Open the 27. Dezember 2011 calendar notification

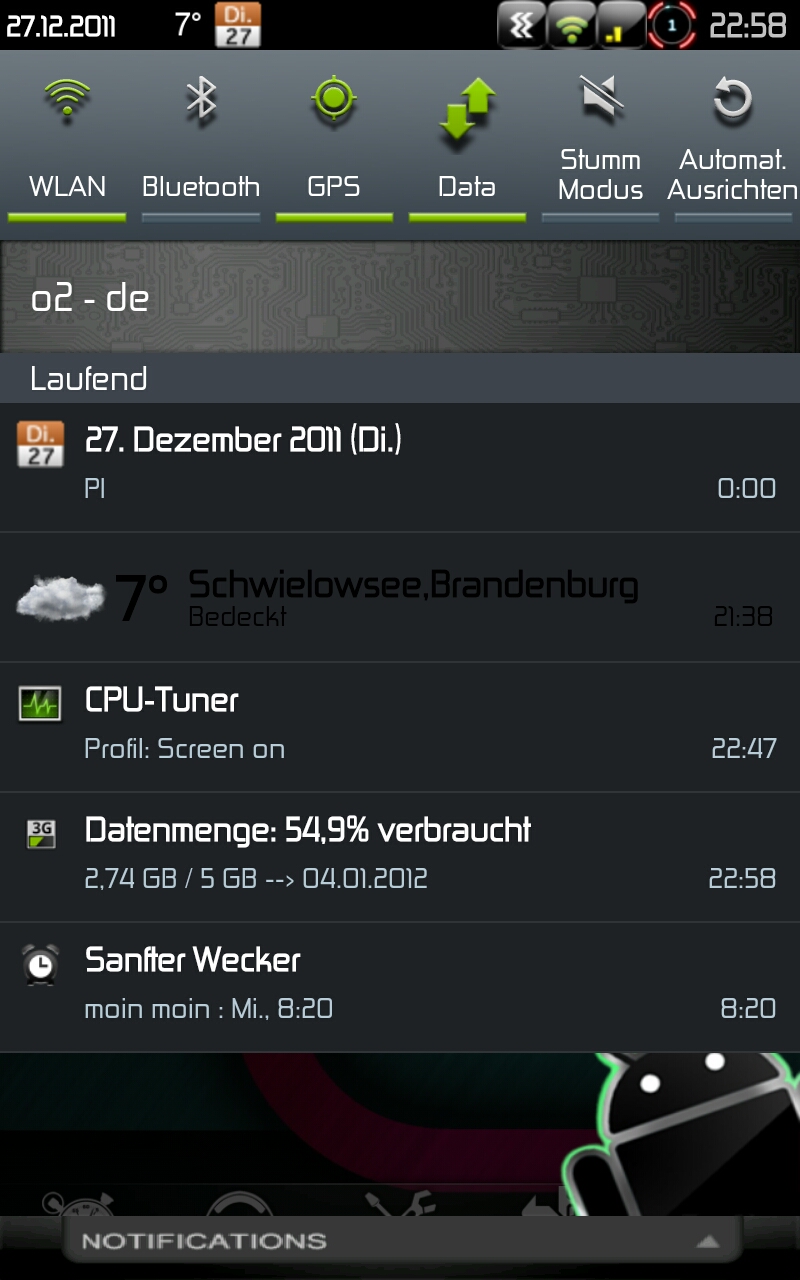[400, 467]
